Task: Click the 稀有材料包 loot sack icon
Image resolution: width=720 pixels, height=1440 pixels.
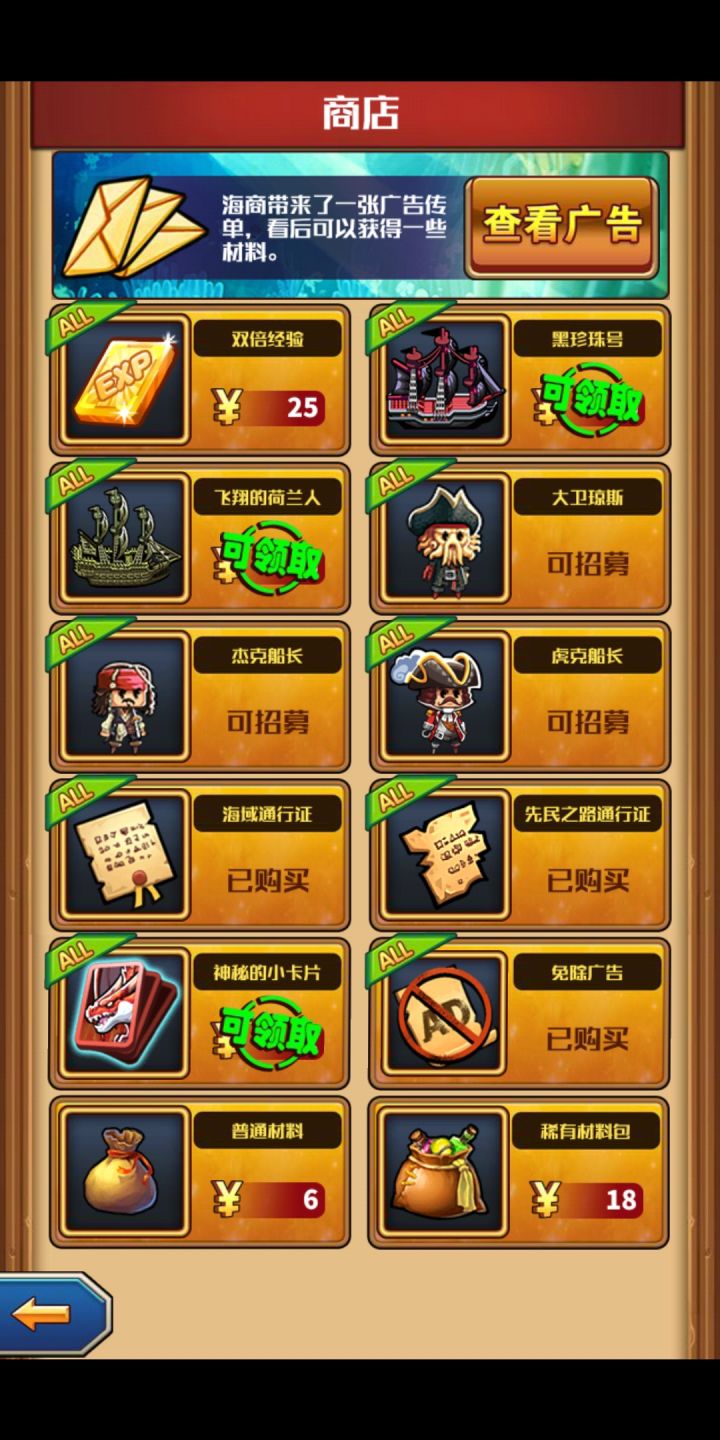Action: click(x=443, y=1171)
